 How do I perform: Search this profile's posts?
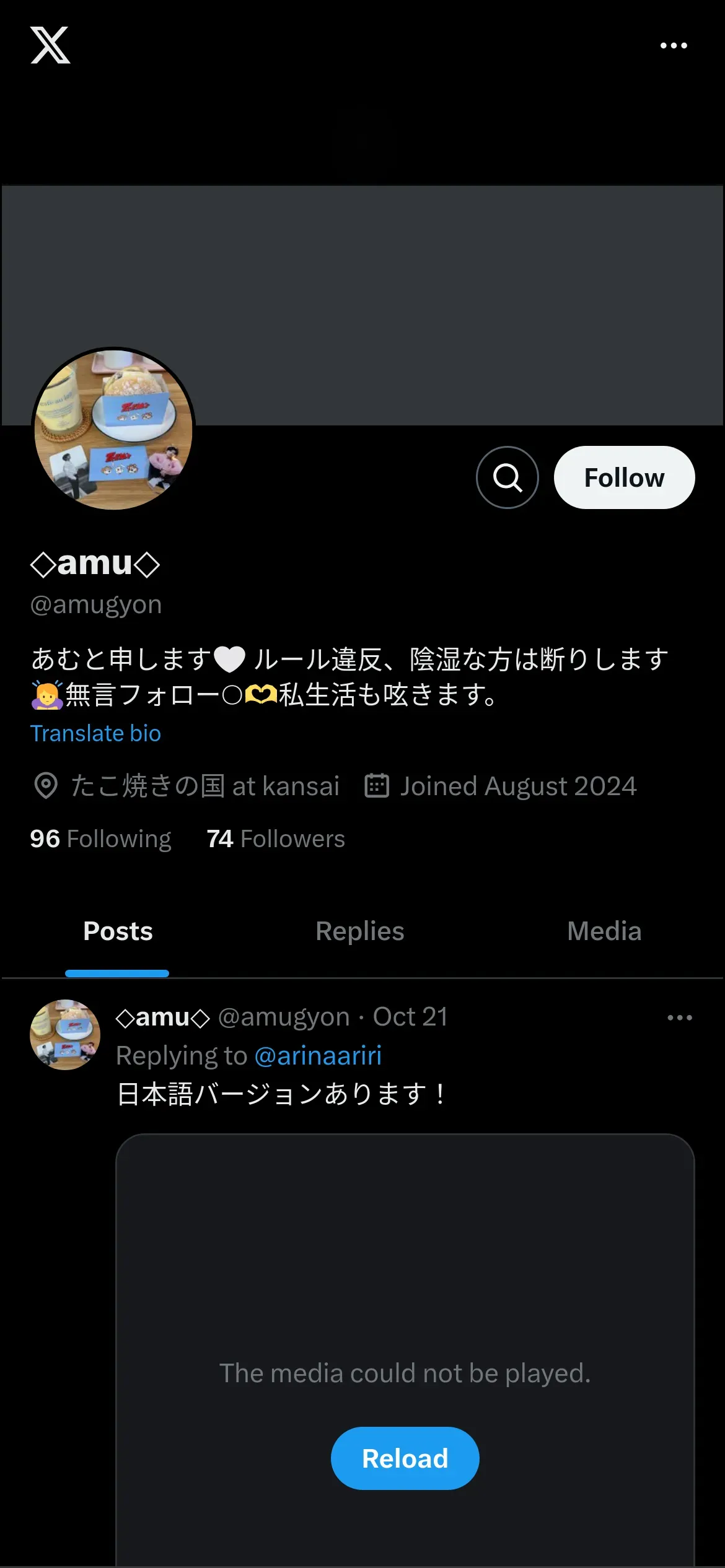(507, 477)
